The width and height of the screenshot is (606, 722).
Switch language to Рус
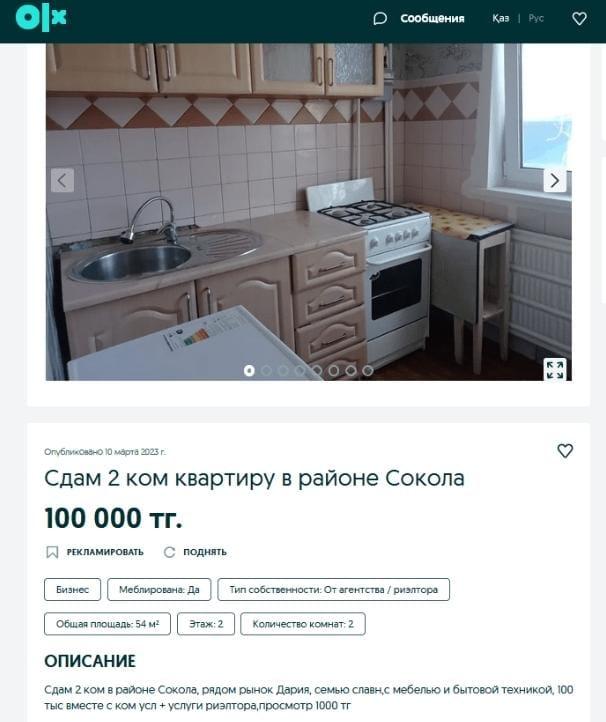[x=536, y=18]
